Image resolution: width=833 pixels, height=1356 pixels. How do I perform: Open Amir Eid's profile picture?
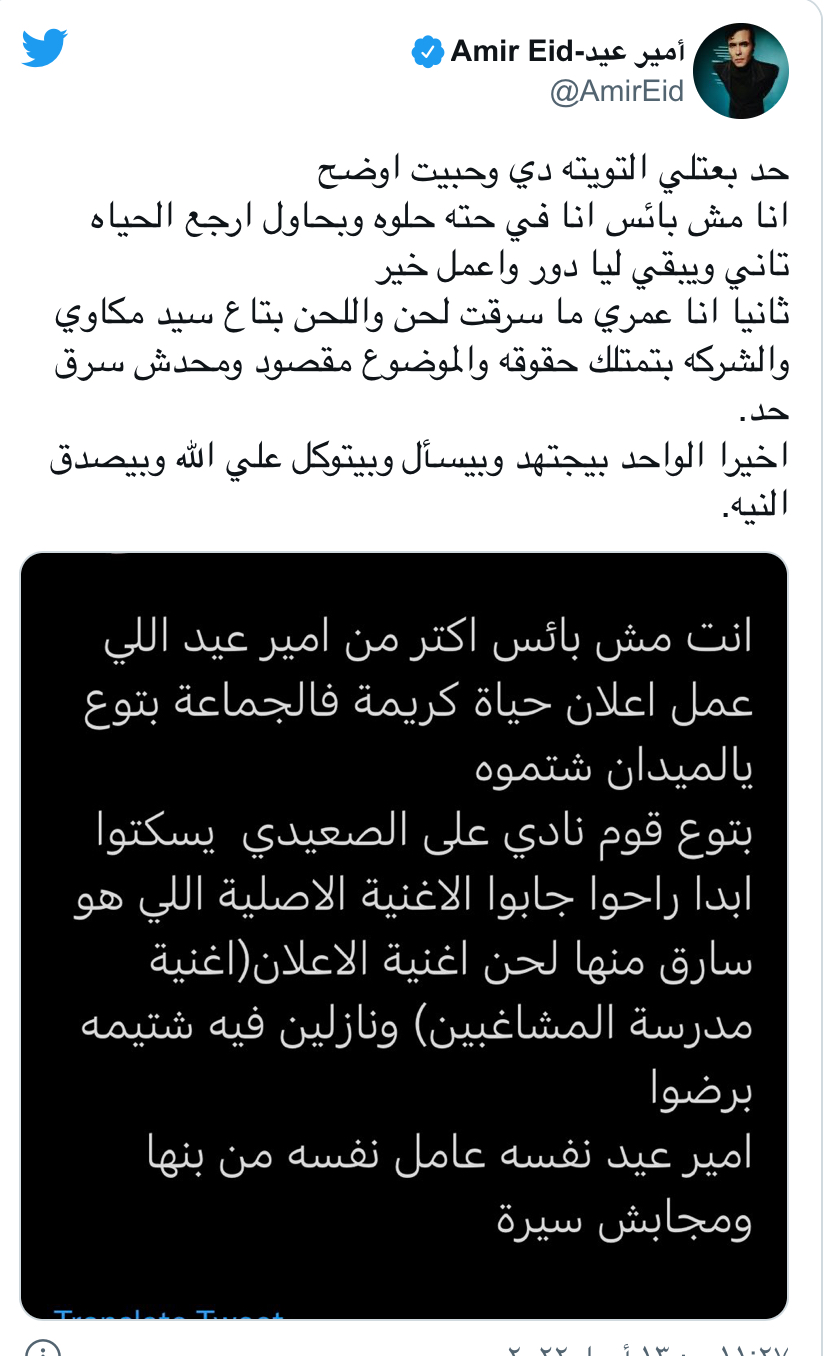click(x=741, y=71)
